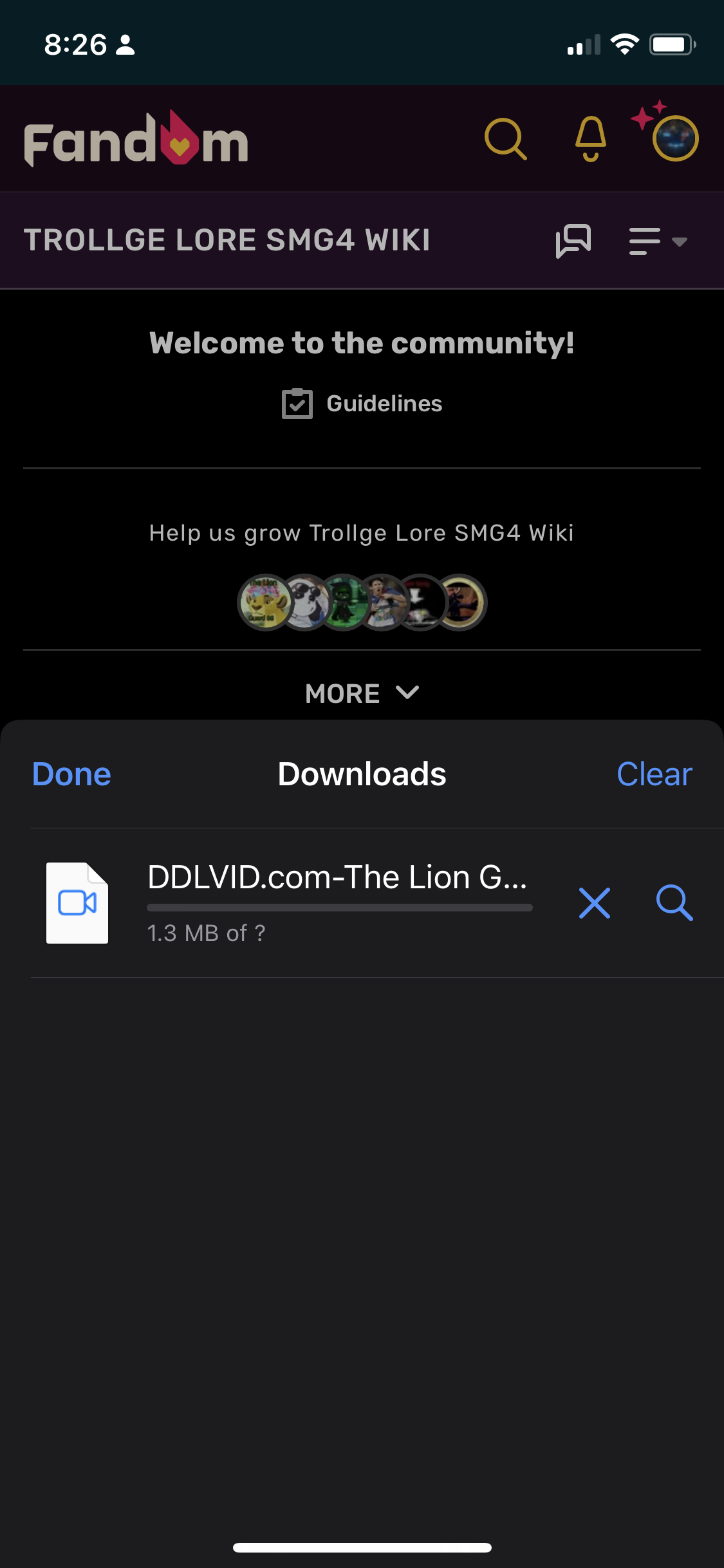Screen dimensions: 724x1568
Task: Go to the Fandom home logo
Action: coord(136,140)
